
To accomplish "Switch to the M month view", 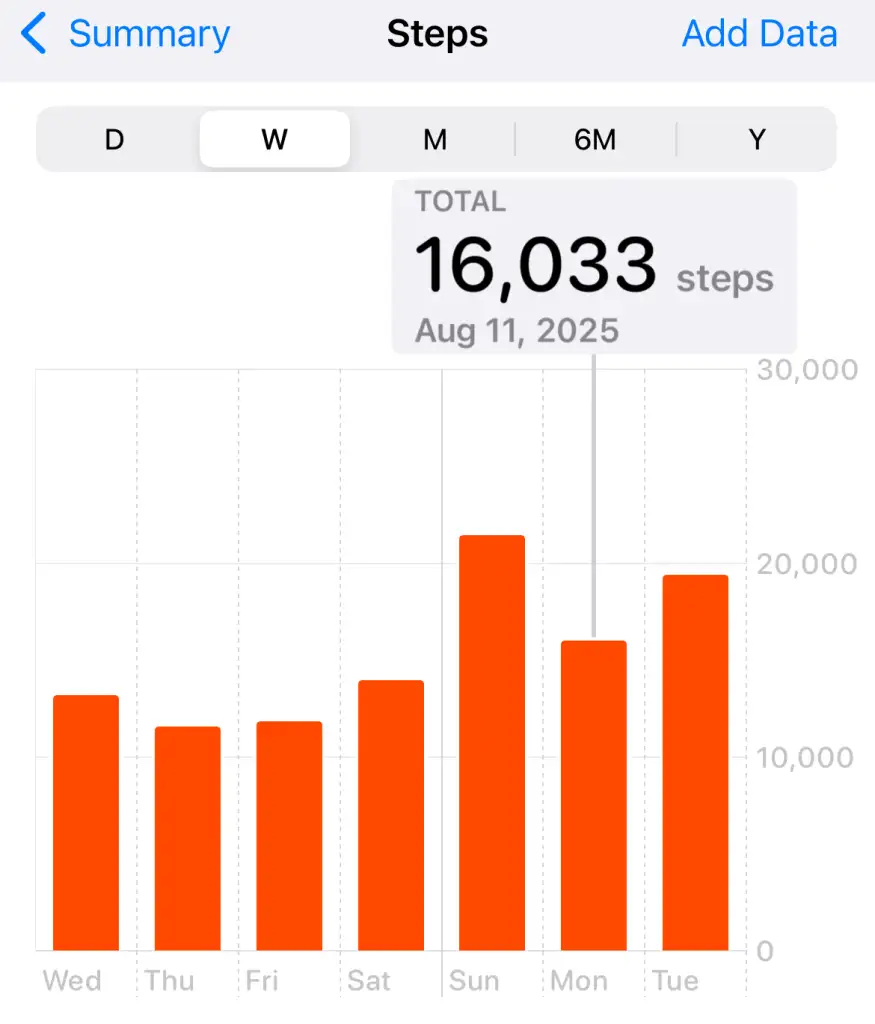I will click(435, 139).
